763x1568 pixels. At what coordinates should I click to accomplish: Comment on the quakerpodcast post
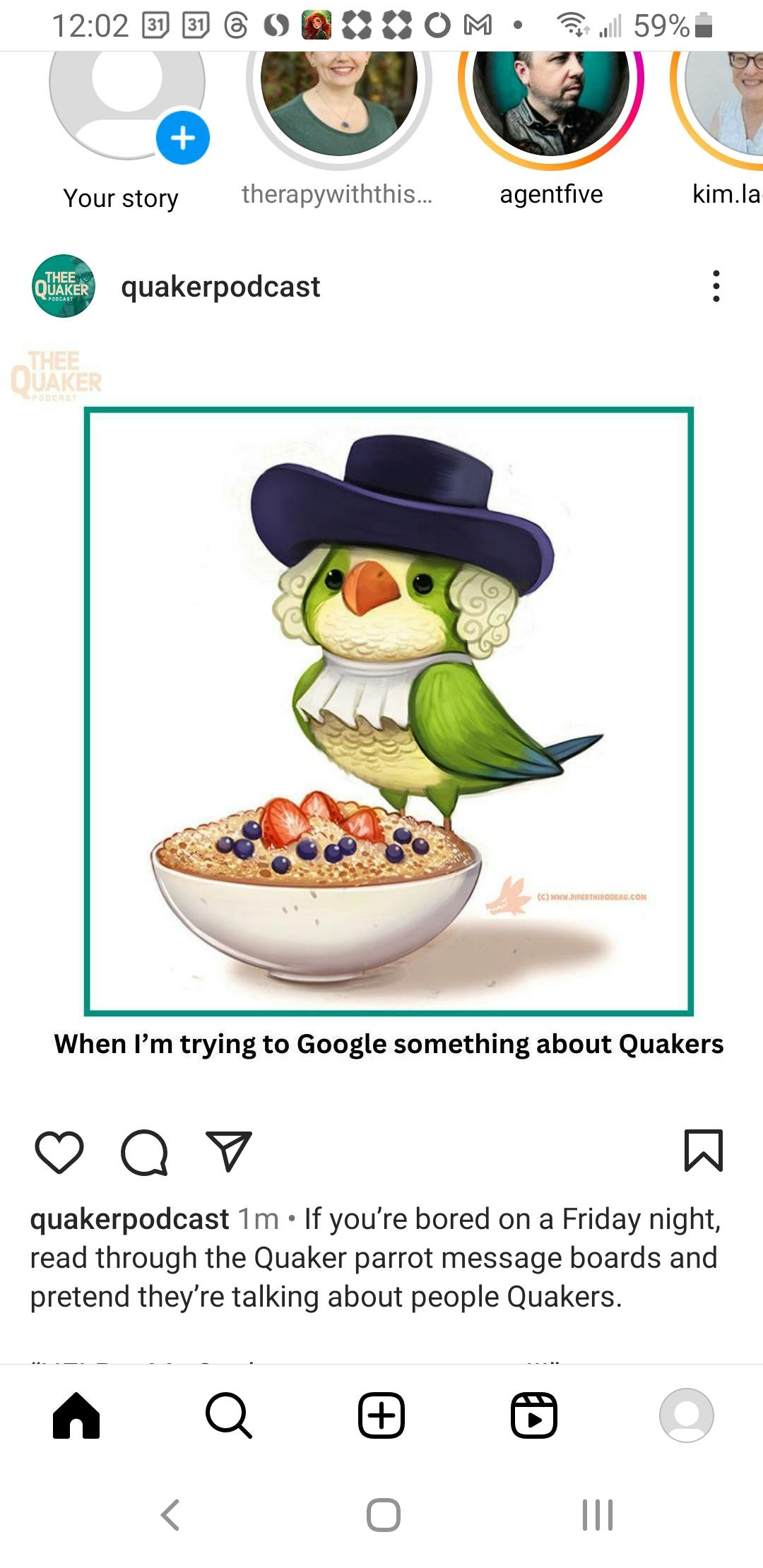pyautogui.click(x=144, y=1152)
